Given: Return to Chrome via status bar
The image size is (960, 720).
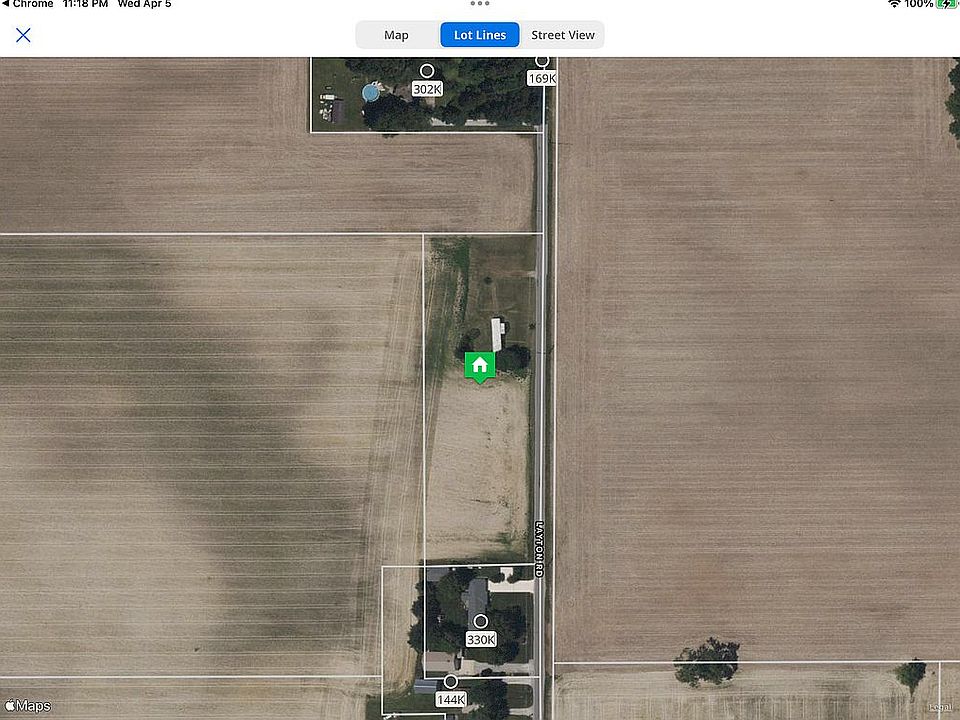Looking at the screenshot, I should [x=28, y=4].
